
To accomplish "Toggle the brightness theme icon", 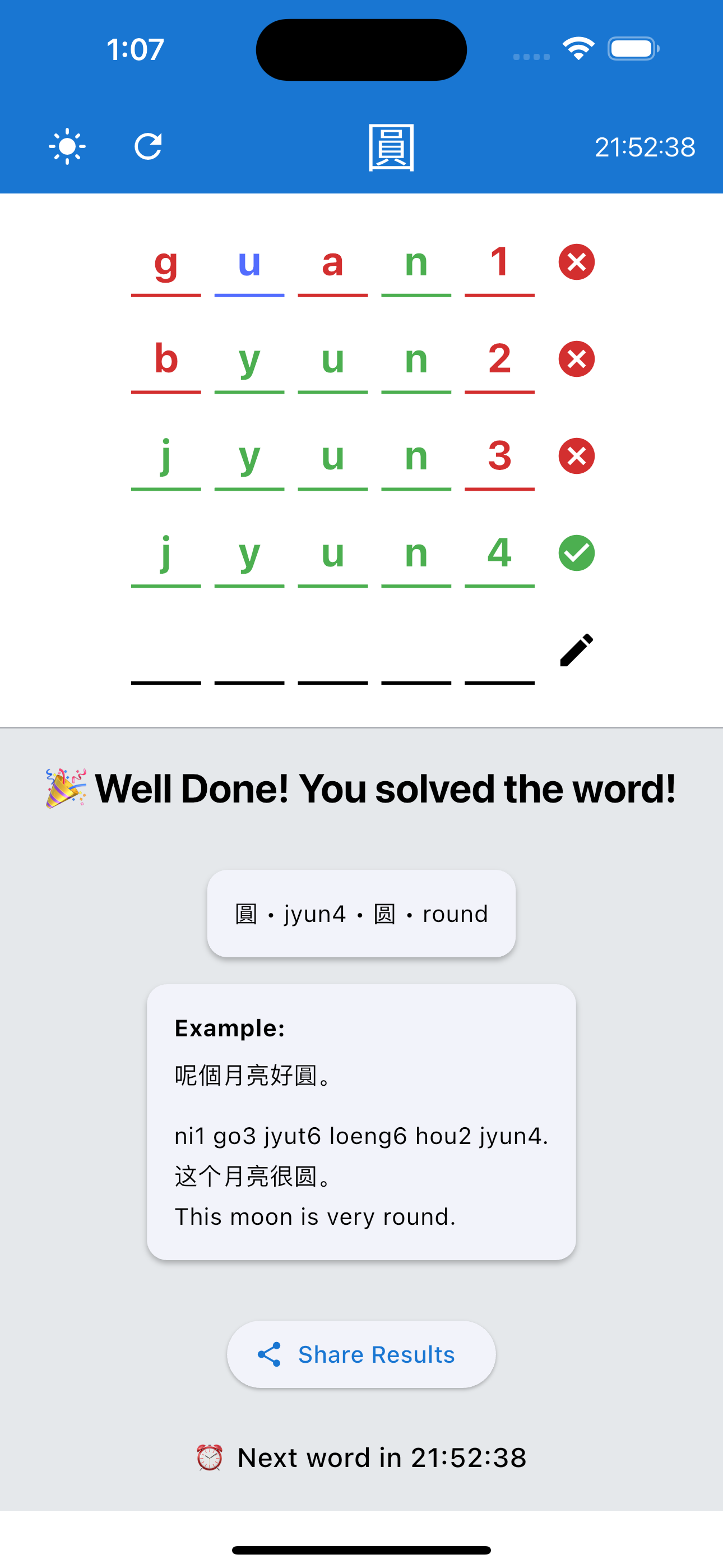I will [67, 147].
